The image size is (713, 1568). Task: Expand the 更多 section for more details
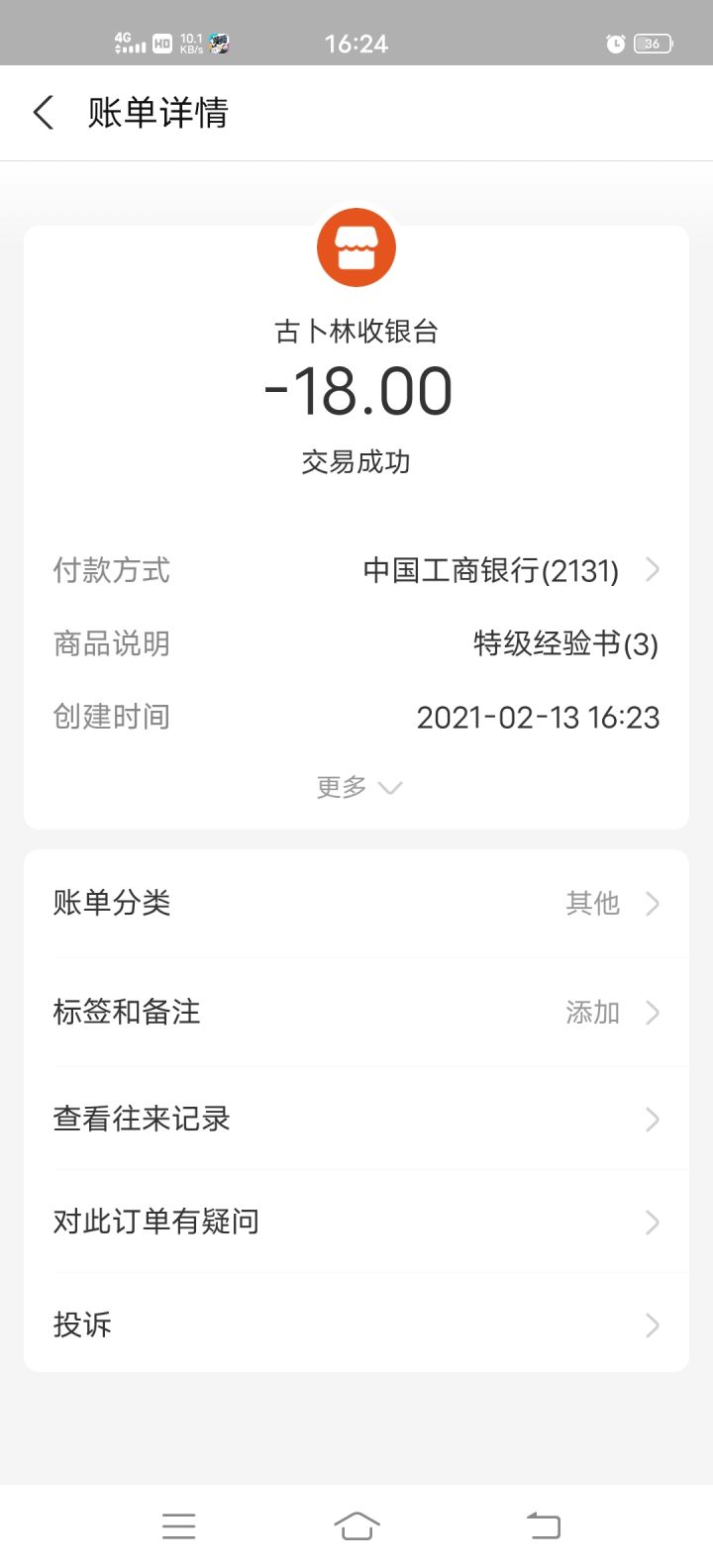coord(358,786)
